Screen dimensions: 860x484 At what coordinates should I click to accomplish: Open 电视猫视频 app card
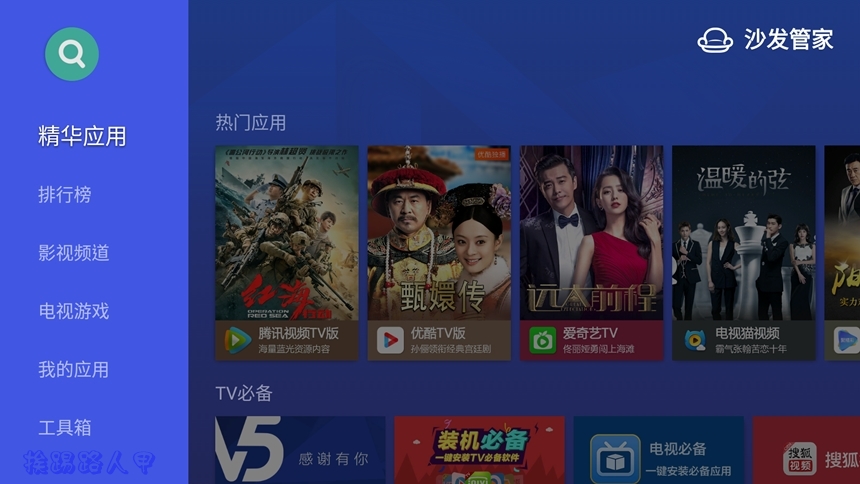click(x=743, y=253)
